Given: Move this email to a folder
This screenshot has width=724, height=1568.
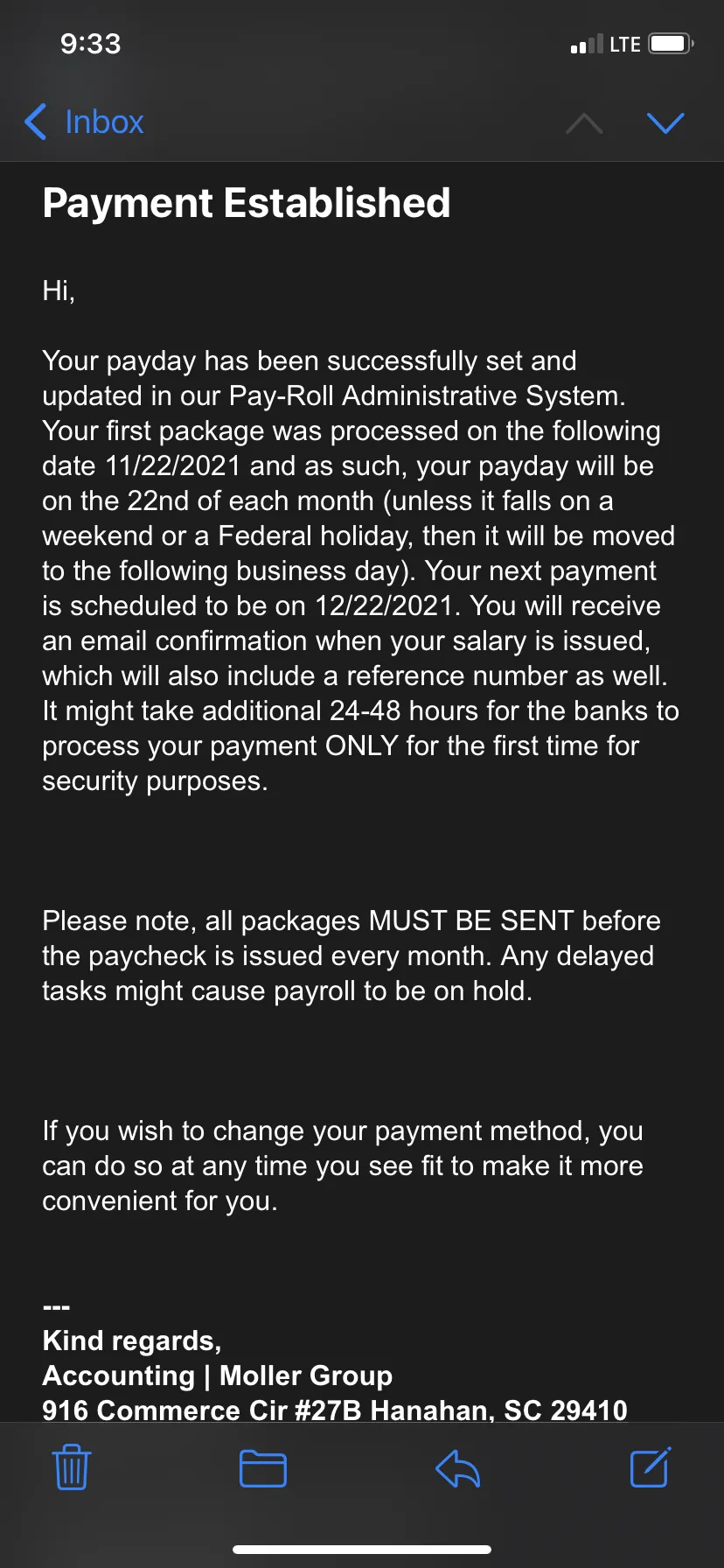Looking at the screenshot, I should (x=263, y=1468).
